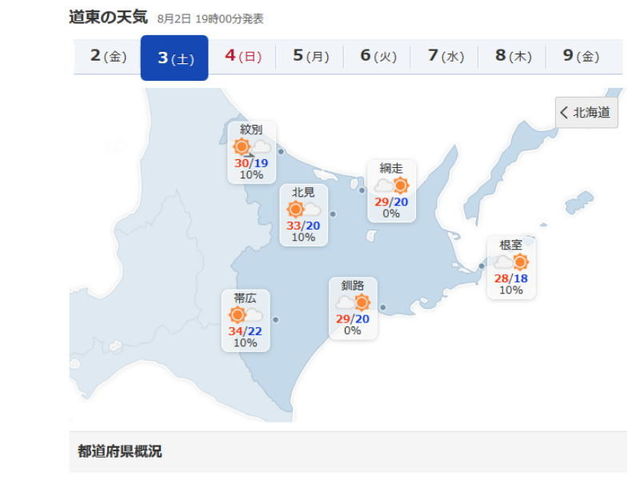Switch to the 8 (木) date tab
The height and width of the screenshot is (480, 640).
(513, 56)
